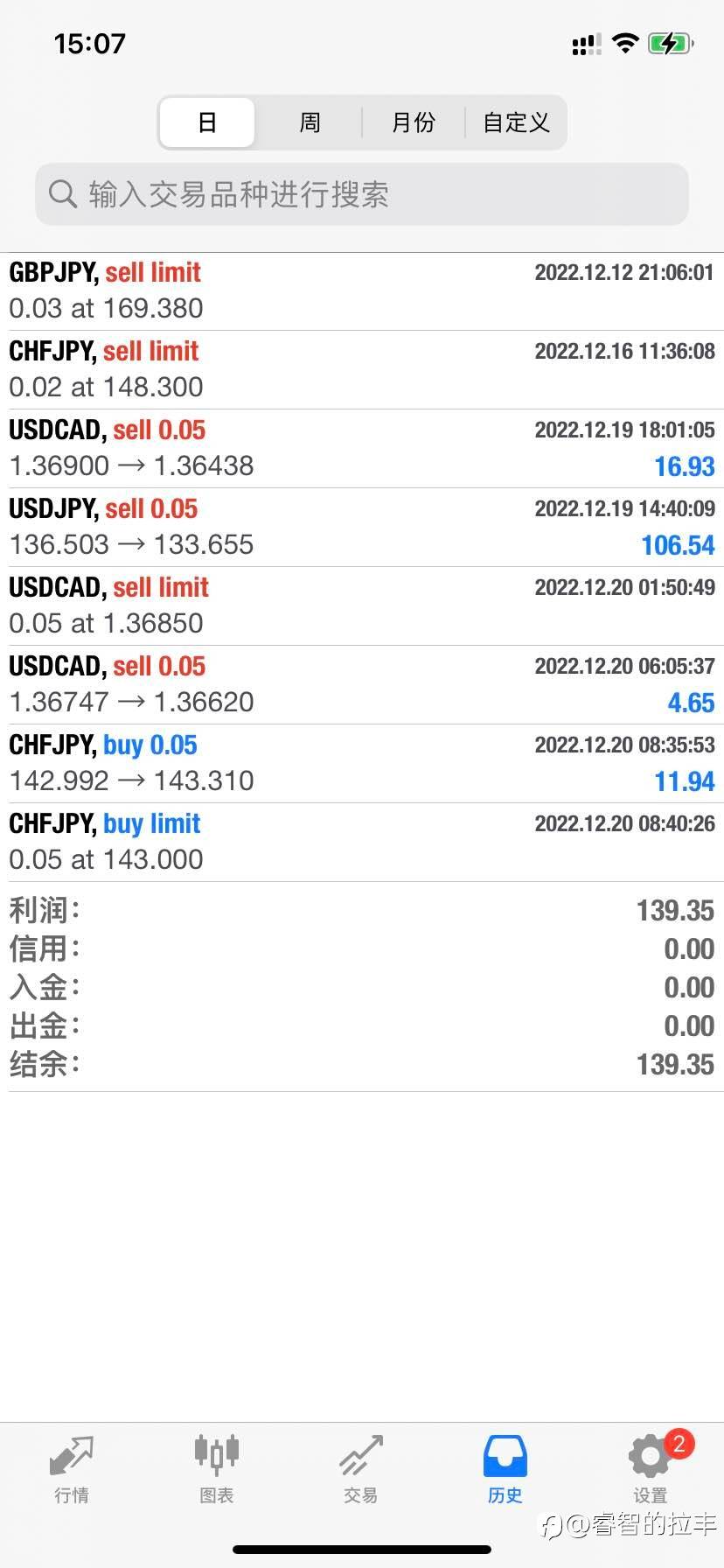The width and height of the screenshot is (724, 1568).
Task: Open the CHFJPY sell limit at 148.300
Action: click(362, 369)
